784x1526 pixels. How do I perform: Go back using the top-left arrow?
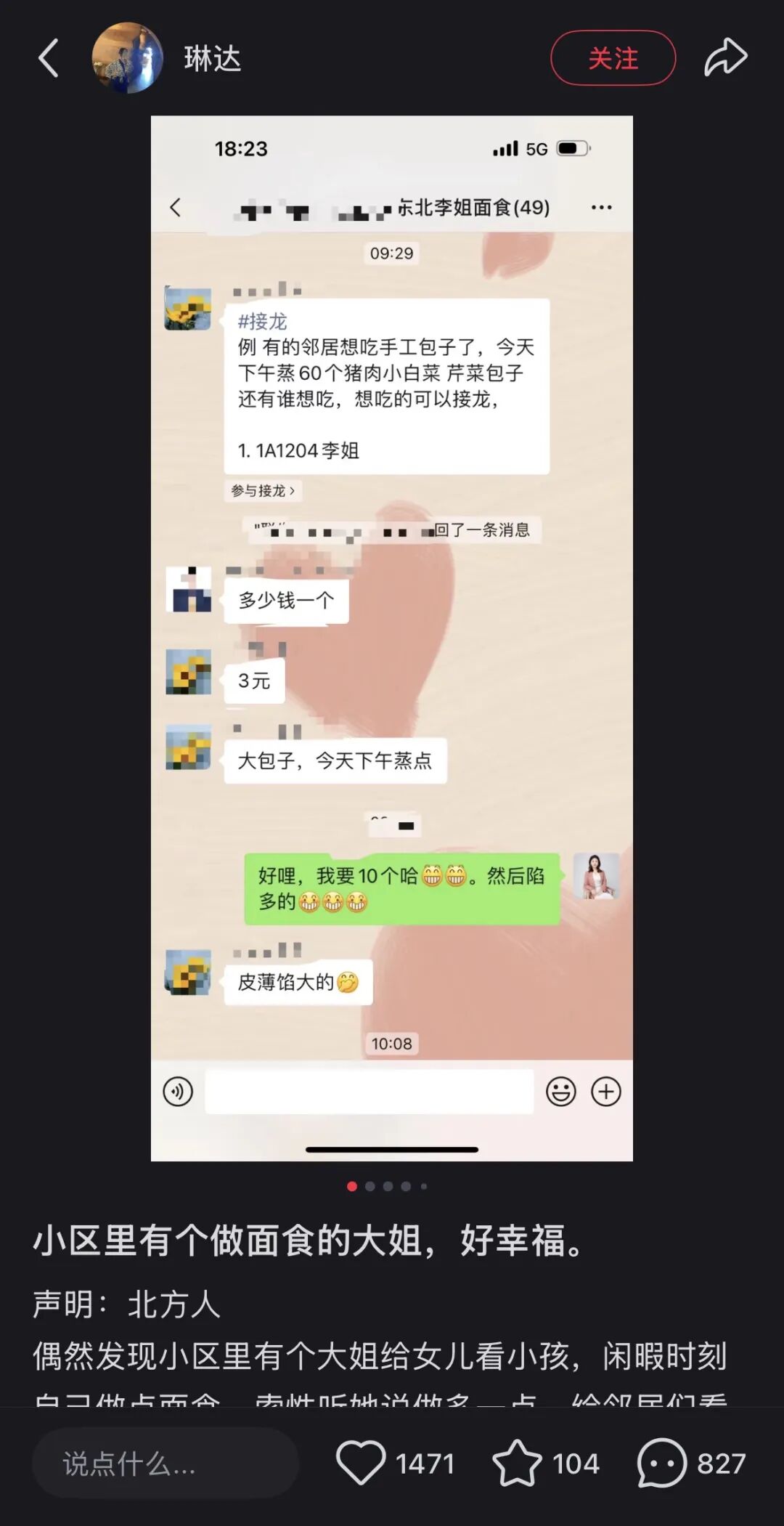pos(48,58)
